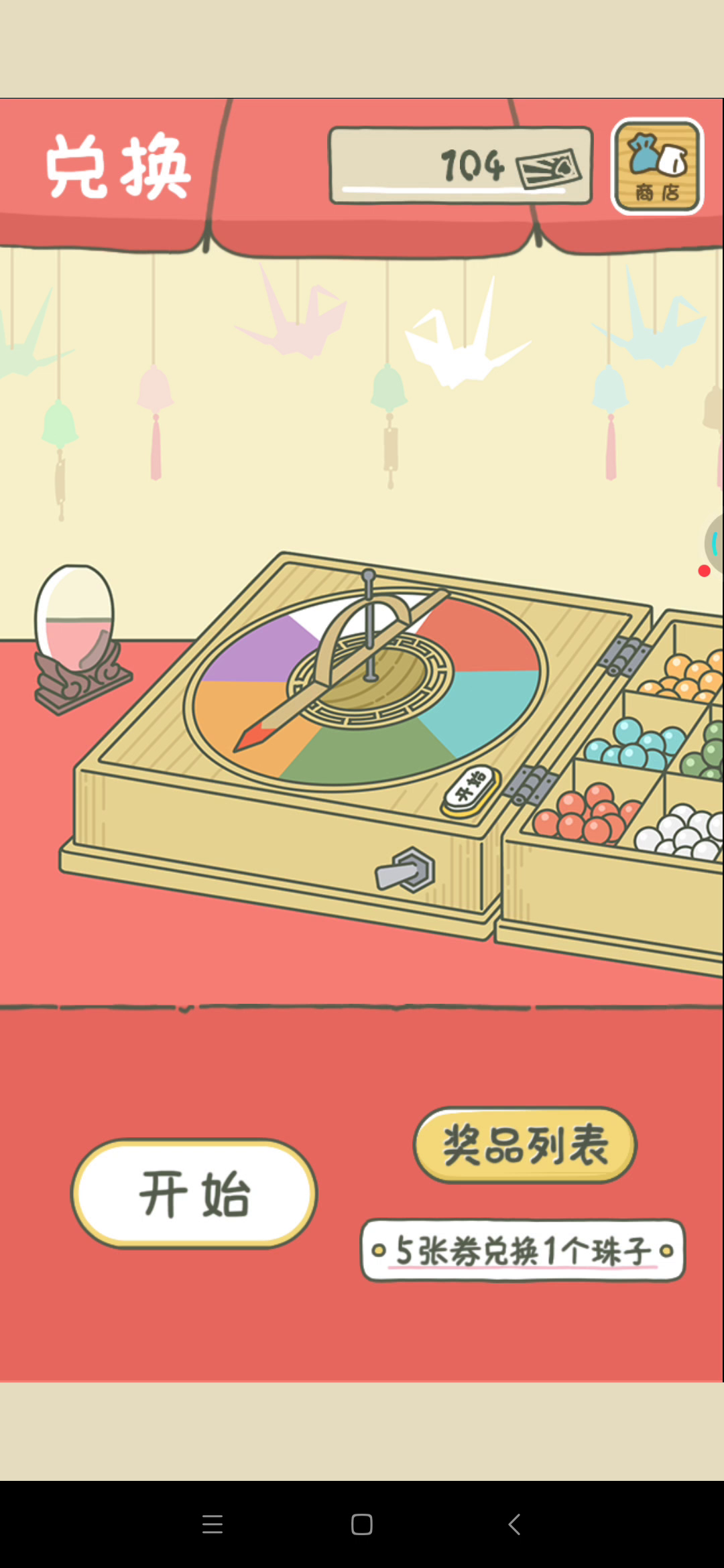Go back using the system back button
The width and height of the screenshot is (724, 1568).
coord(514,1524)
